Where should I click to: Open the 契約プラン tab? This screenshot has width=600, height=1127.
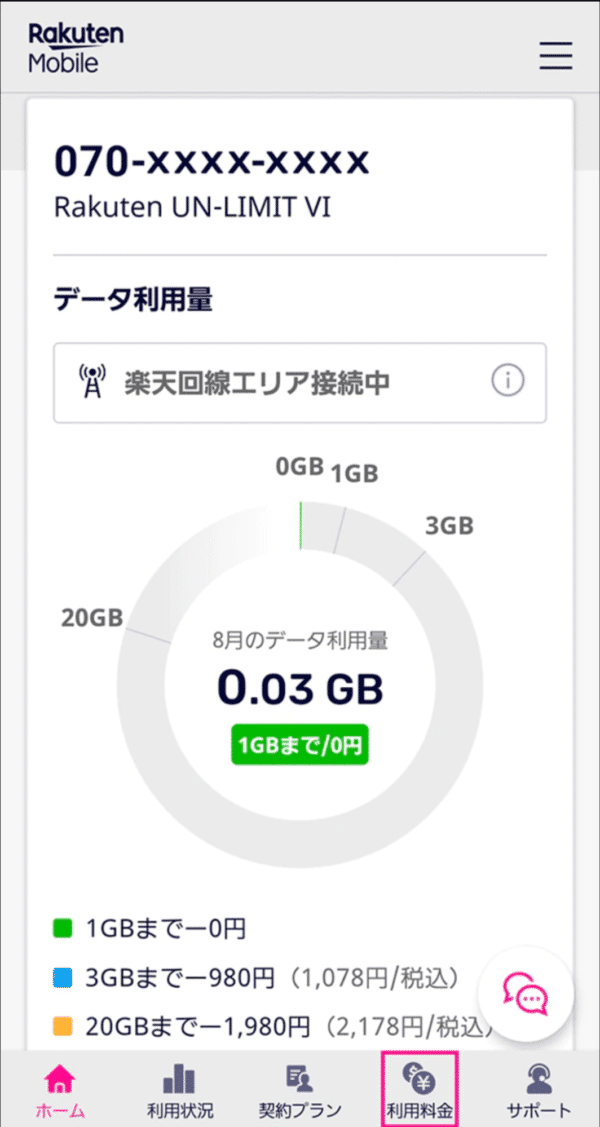[x=300, y=1090]
